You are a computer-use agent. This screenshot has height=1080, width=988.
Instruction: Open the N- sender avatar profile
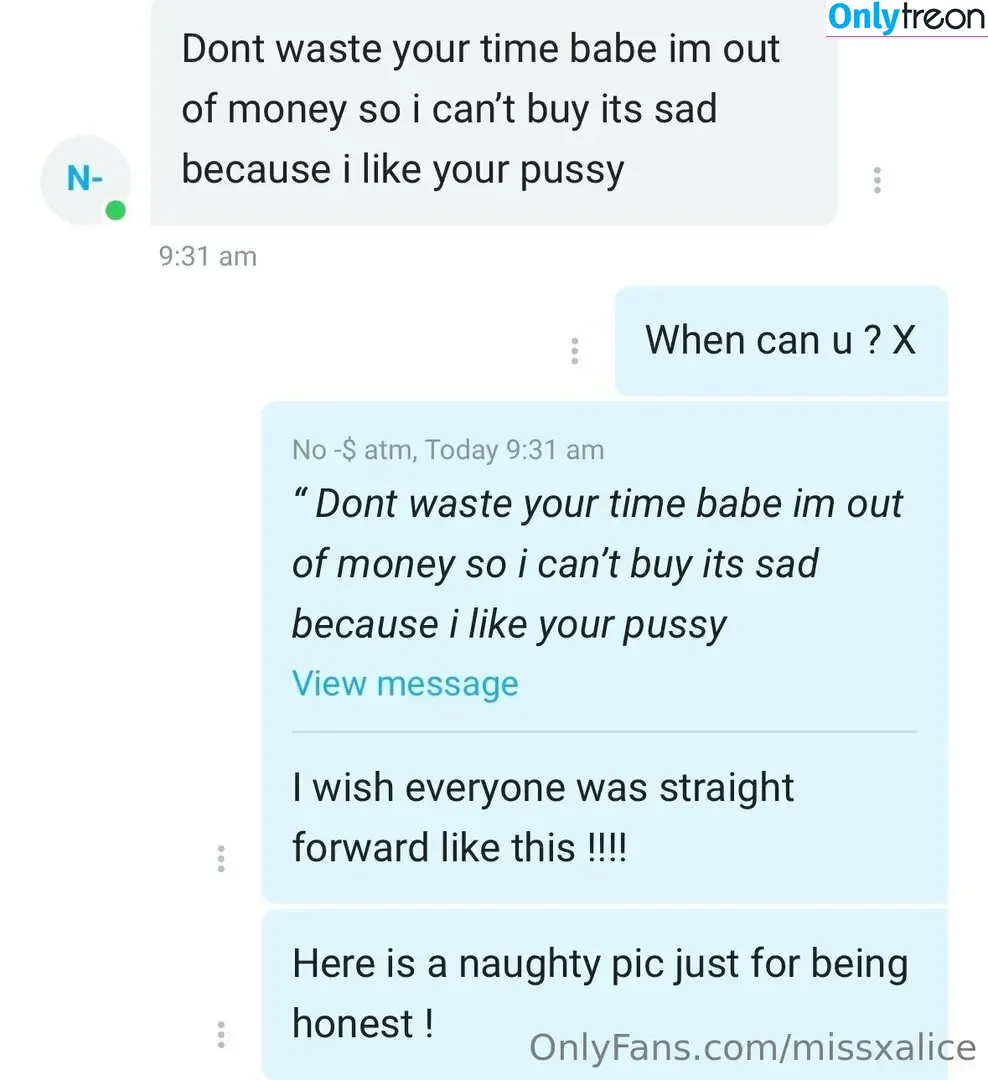point(85,180)
